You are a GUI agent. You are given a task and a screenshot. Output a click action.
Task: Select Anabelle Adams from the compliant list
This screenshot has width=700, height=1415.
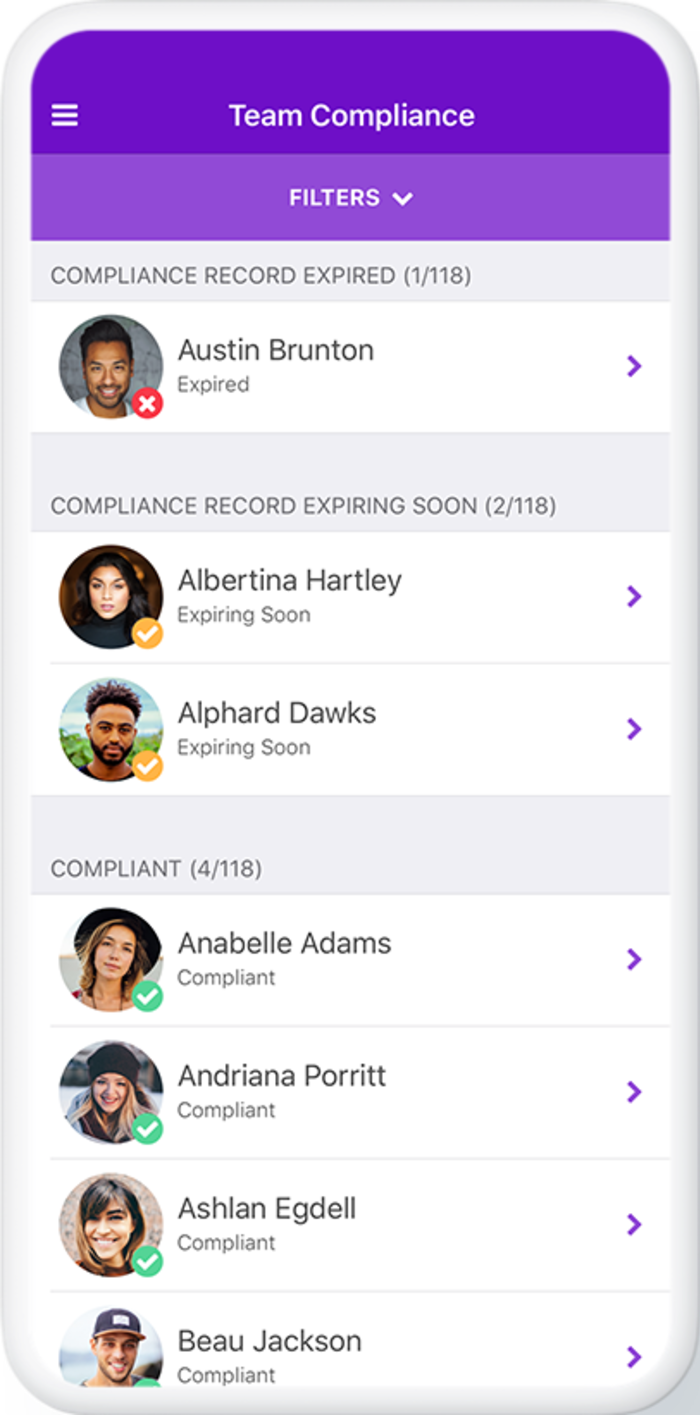(350, 960)
